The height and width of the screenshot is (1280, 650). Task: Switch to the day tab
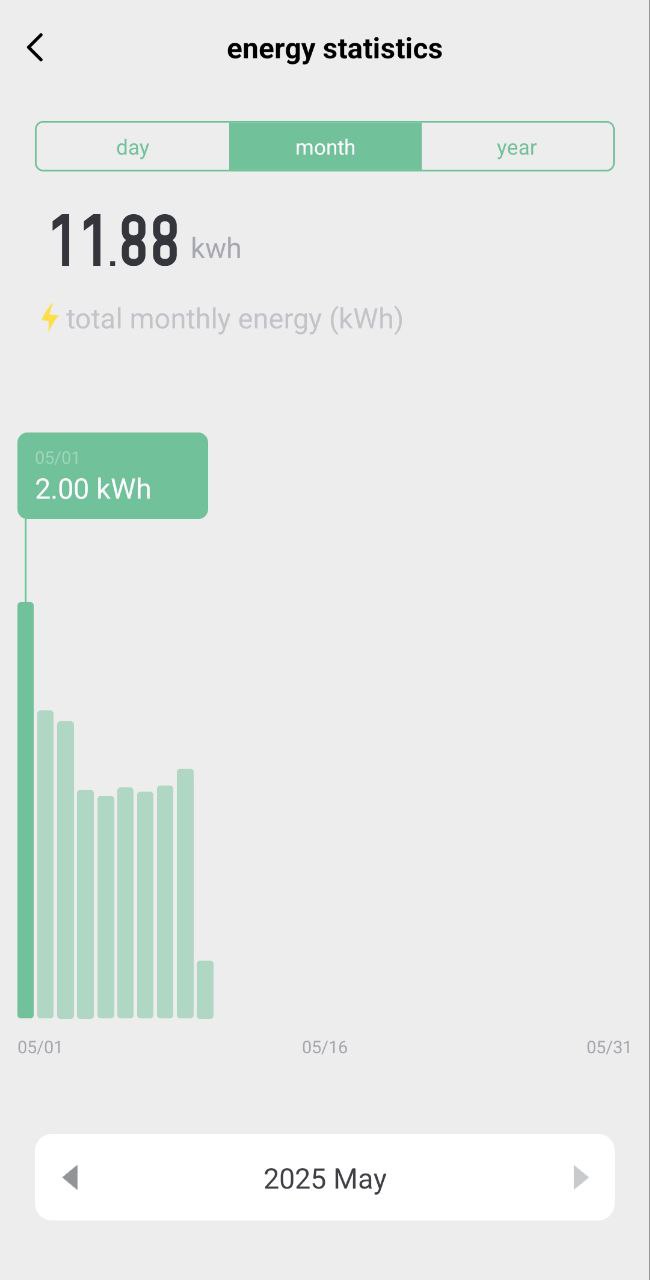132,147
